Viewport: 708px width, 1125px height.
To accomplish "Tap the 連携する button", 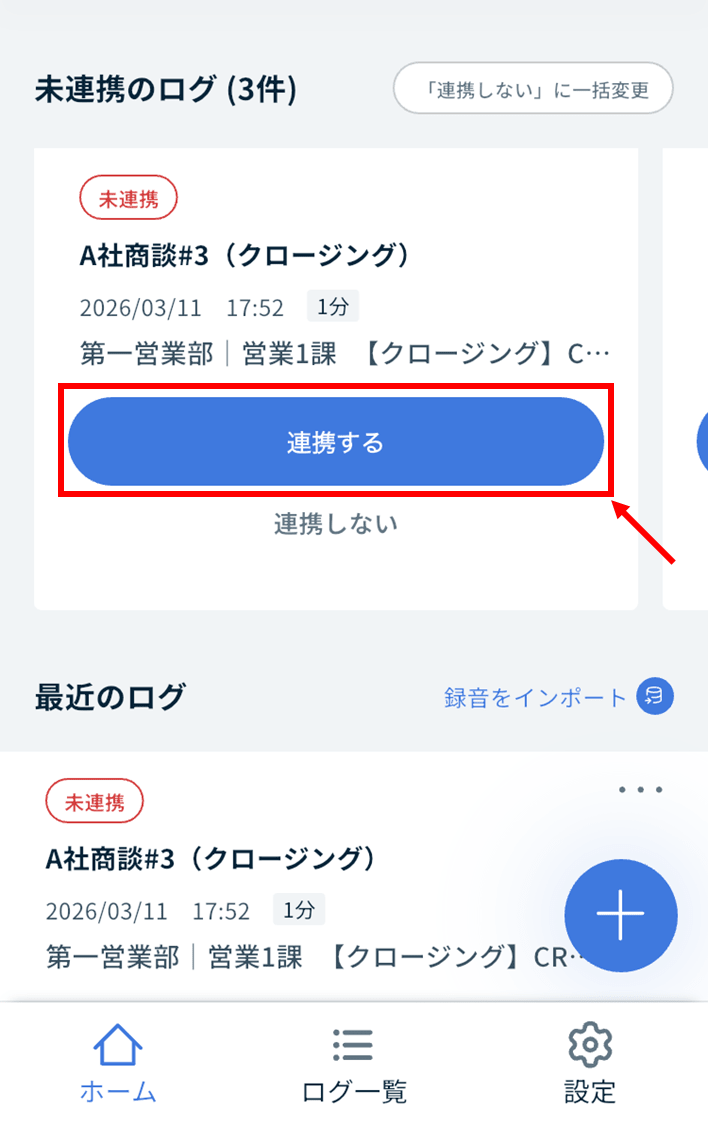I will 336,442.
